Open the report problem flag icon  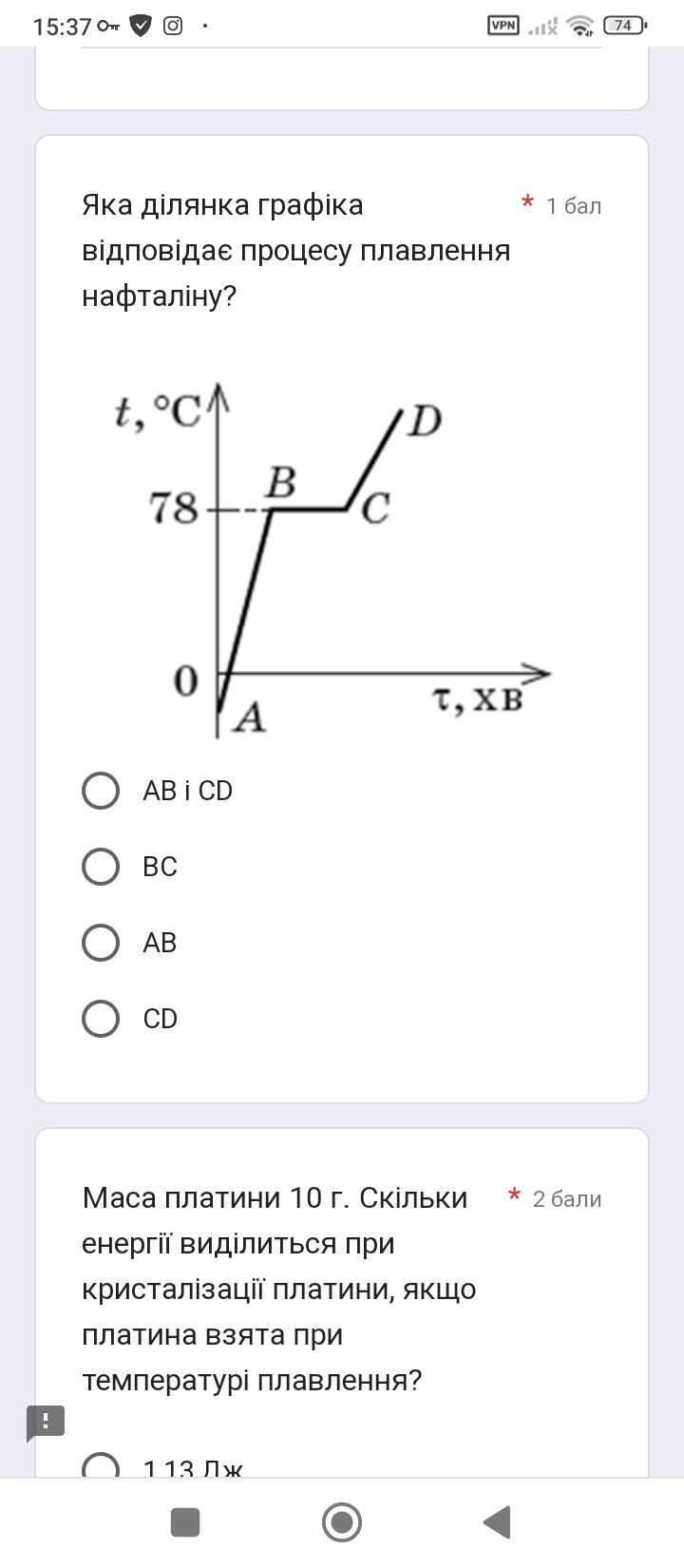click(x=46, y=1422)
